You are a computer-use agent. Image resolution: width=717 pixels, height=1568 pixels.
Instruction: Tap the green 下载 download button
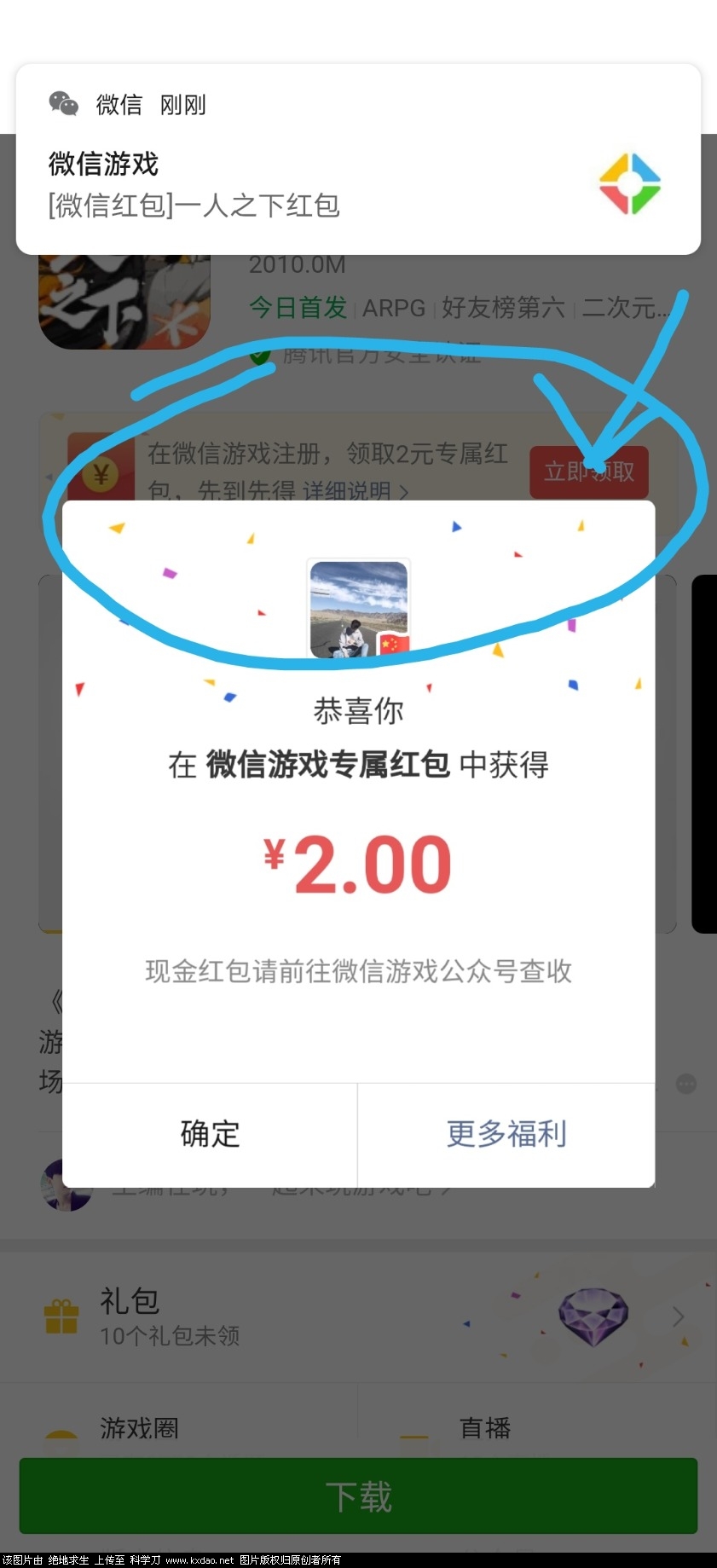tap(358, 1496)
